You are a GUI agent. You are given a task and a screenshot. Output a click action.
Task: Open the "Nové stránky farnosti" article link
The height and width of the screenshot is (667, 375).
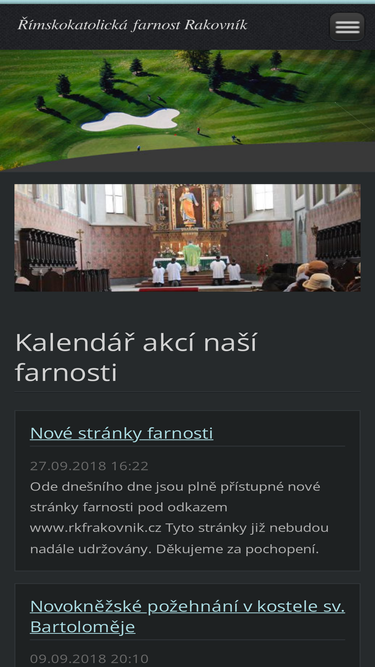click(122, 433)
